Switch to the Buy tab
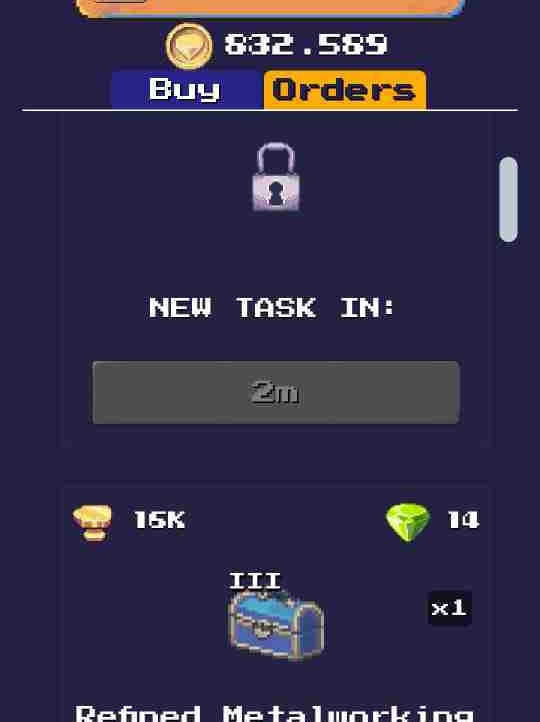 coord(187,89)
